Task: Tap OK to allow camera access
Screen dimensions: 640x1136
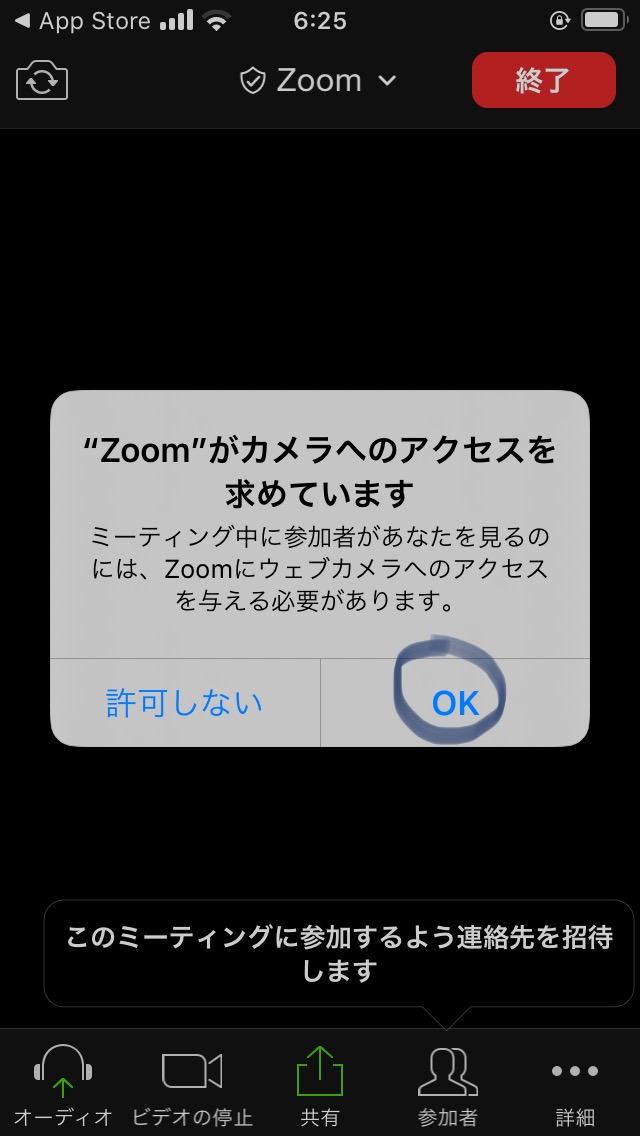Action: [x=455, y=703]
